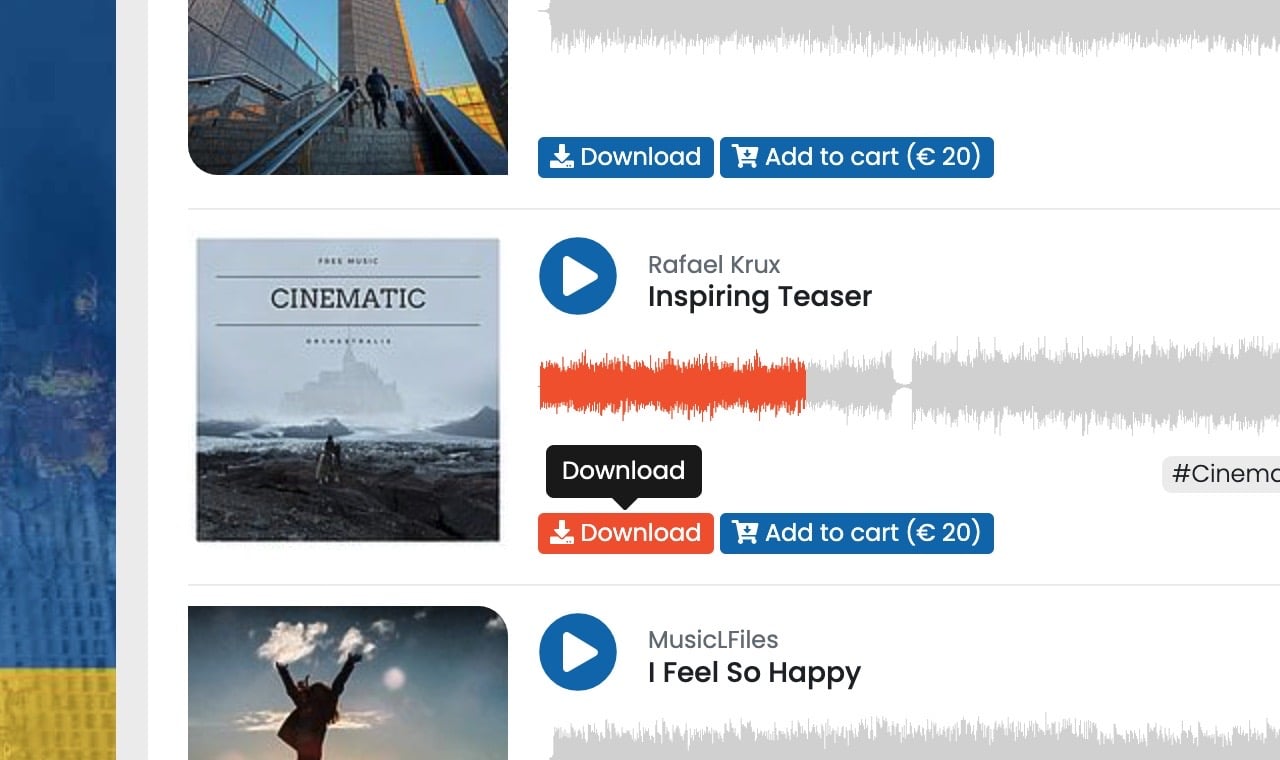
Task: Open the Rafael Krux artist page
Action: (714, 264)
